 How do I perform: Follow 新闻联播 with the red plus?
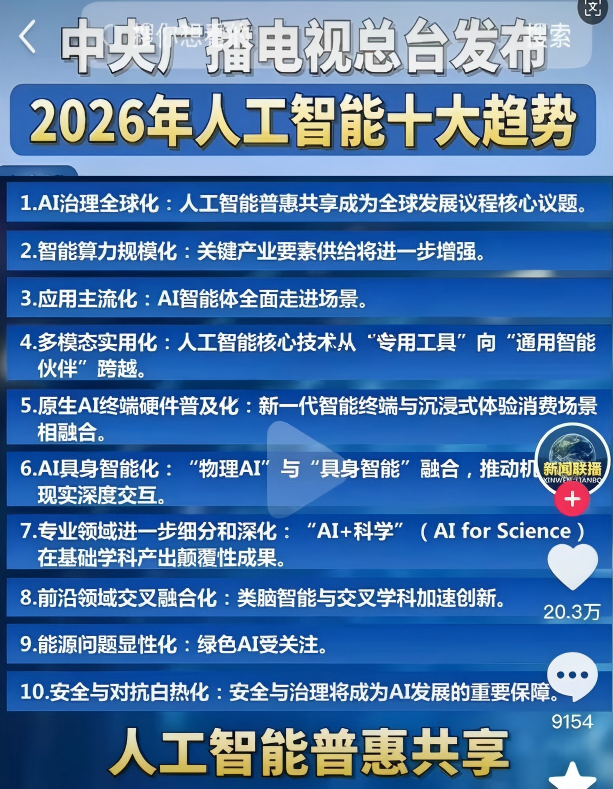point(572,499)
